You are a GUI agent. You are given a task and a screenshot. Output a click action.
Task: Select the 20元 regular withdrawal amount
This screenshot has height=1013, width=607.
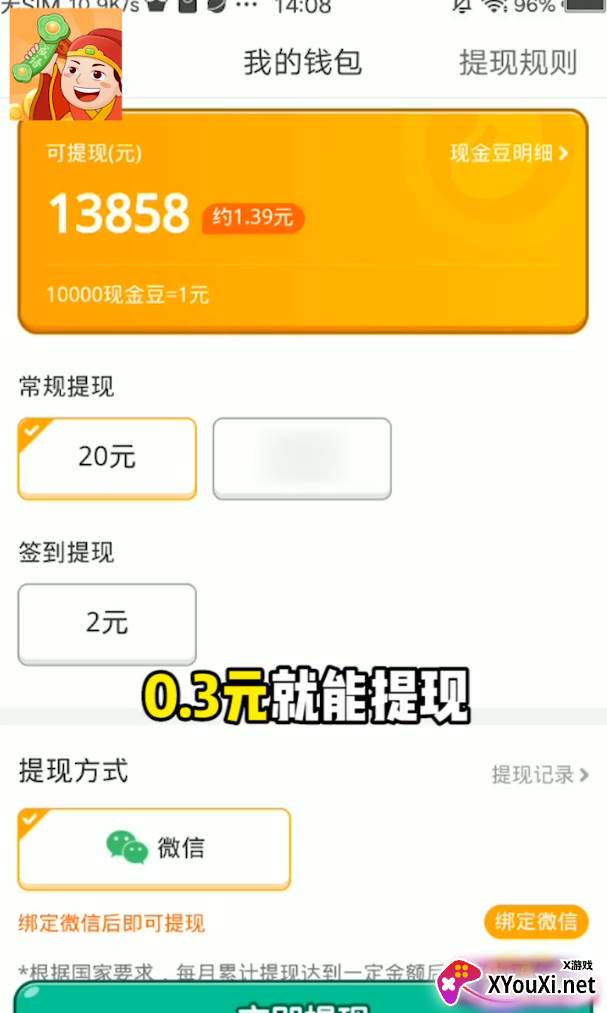(107, 458)
